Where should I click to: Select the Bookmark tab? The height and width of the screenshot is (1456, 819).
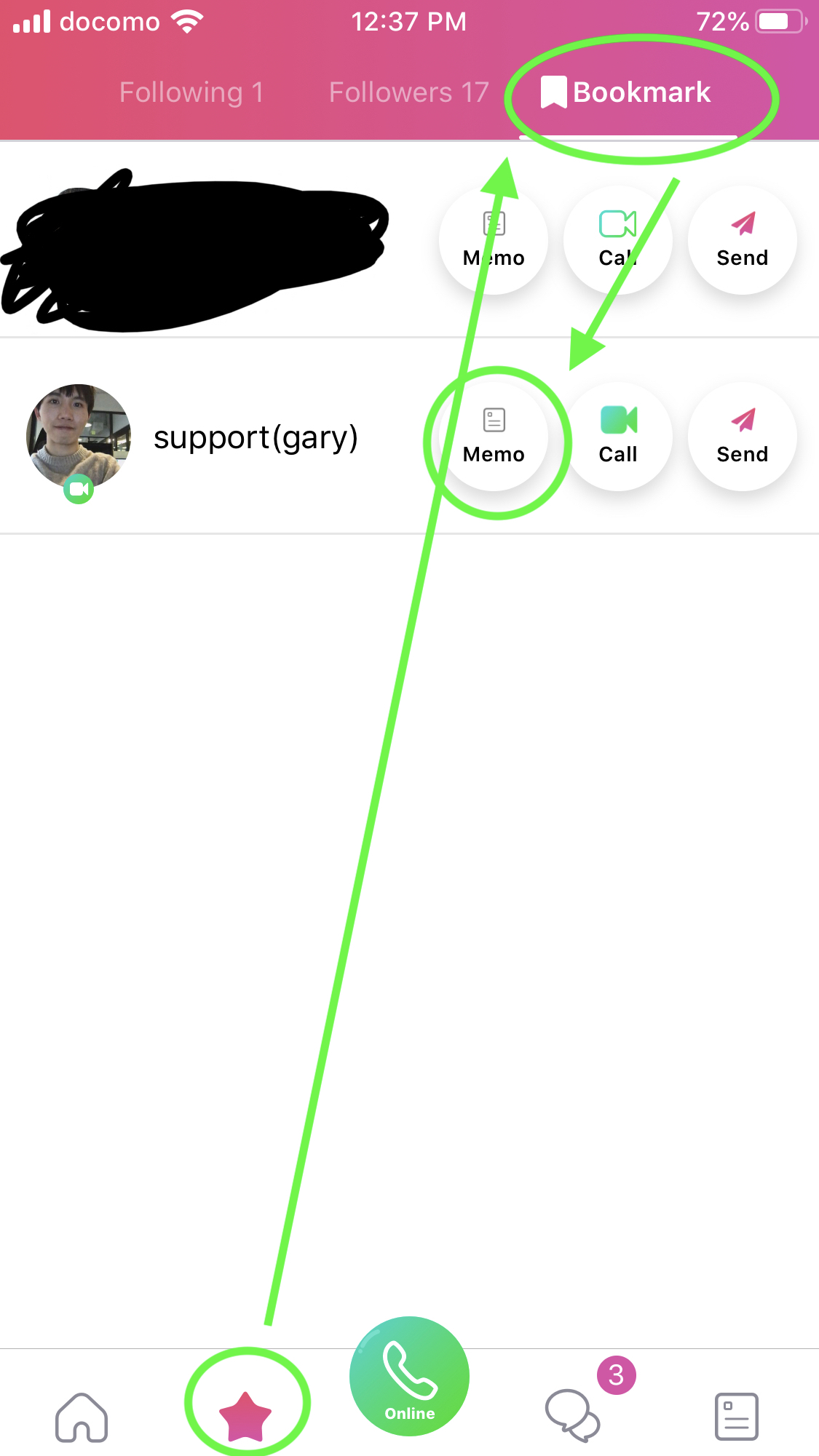pos(627,92)
